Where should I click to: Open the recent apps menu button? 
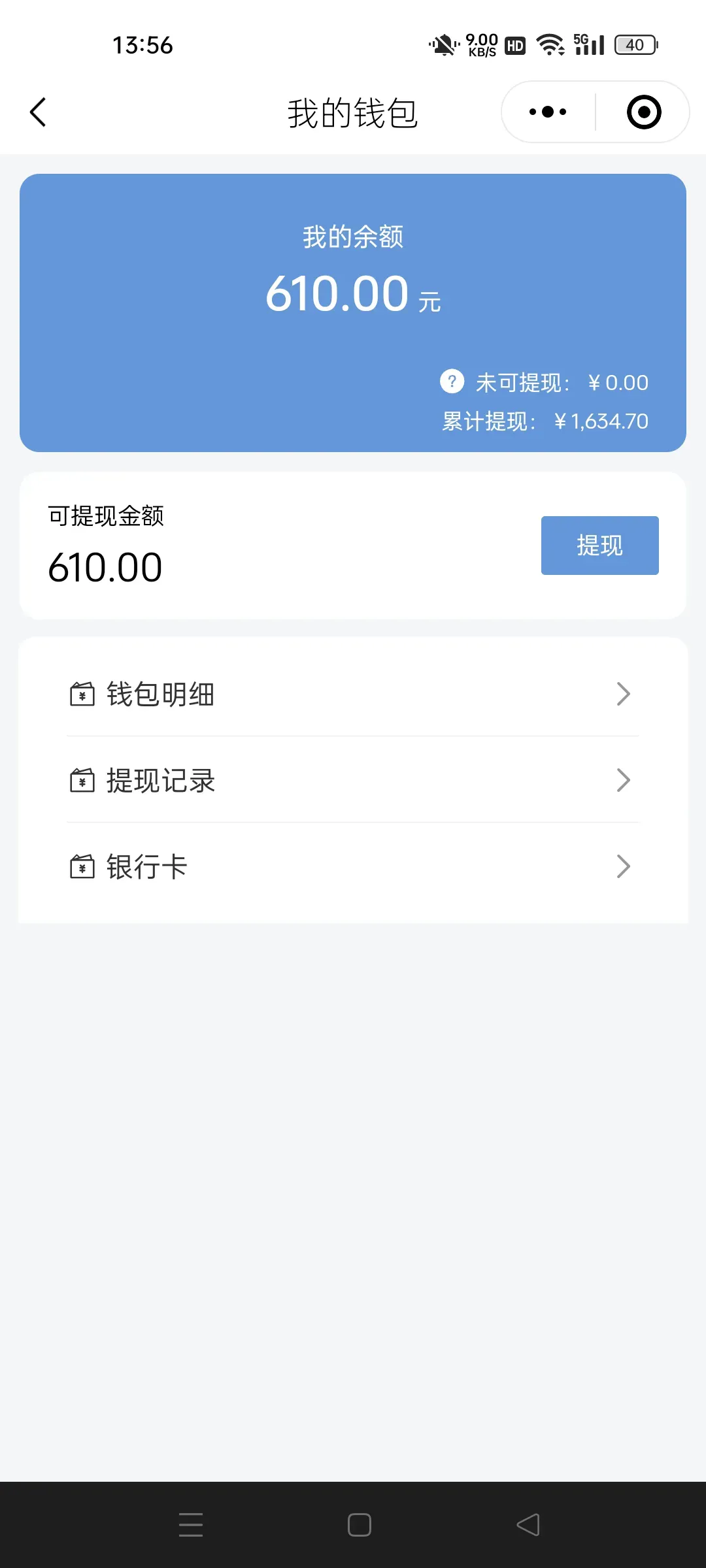click(191, 1525)
